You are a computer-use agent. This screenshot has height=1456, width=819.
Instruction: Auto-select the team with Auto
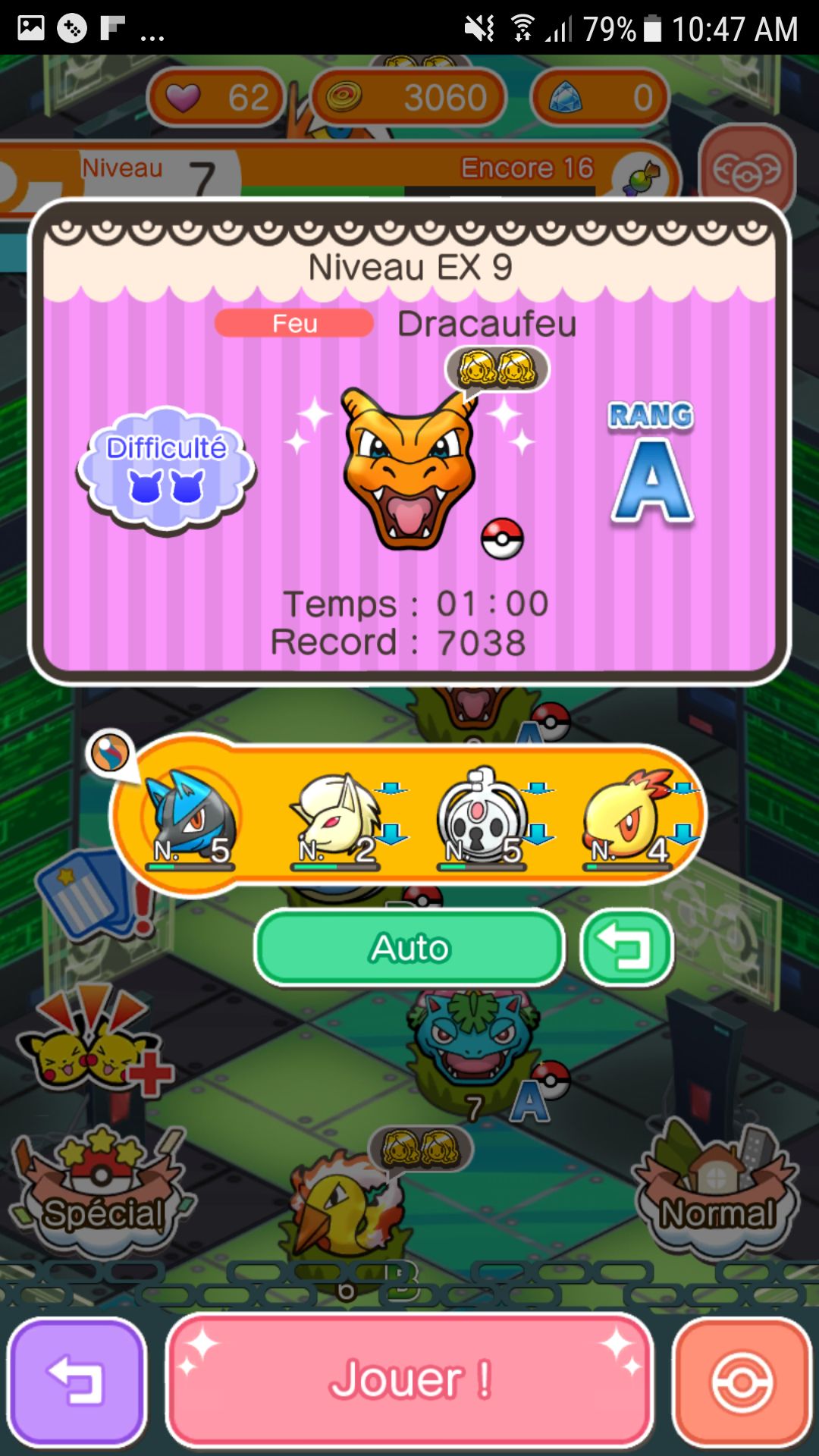(409, 948)
